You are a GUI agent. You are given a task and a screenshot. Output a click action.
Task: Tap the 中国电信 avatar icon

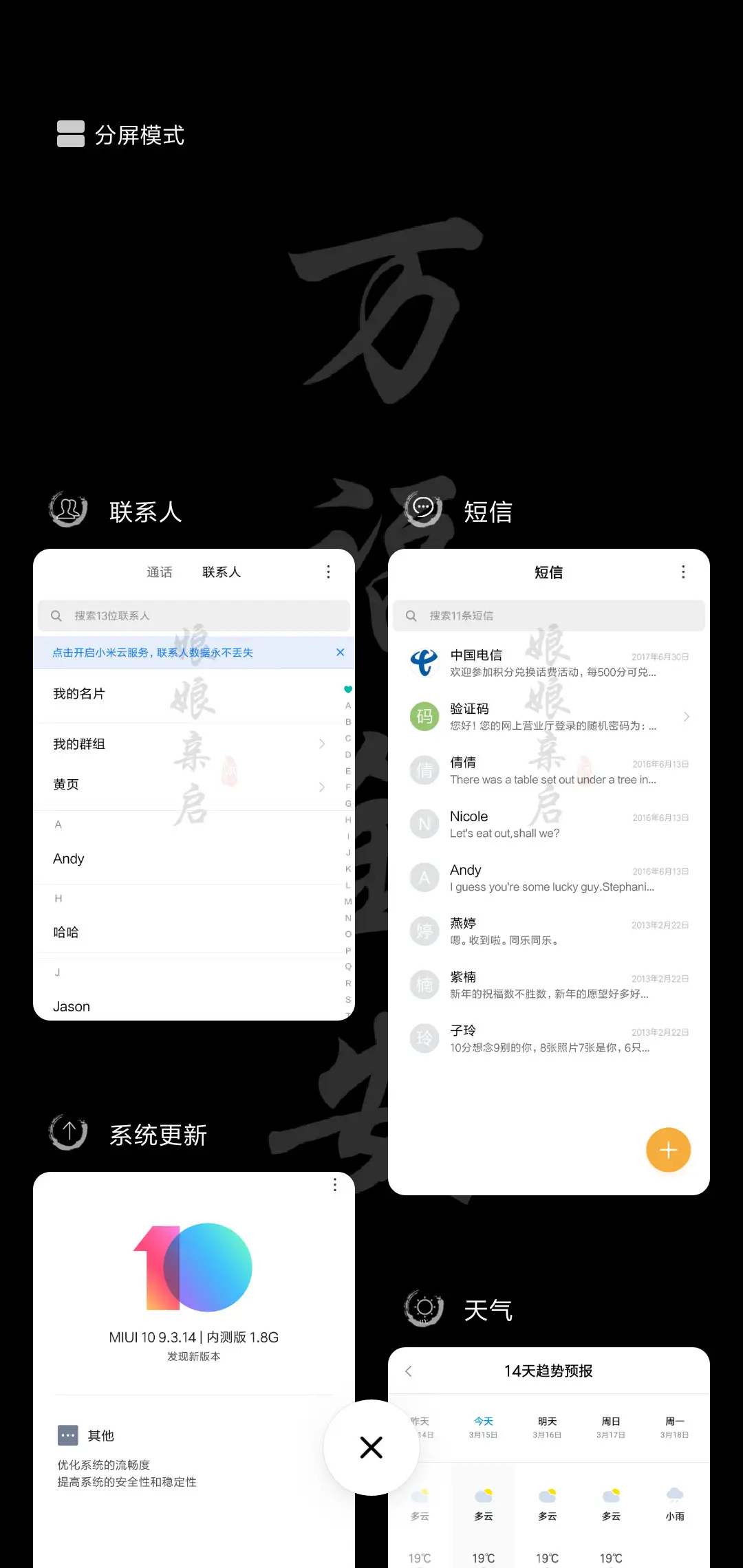424,662
